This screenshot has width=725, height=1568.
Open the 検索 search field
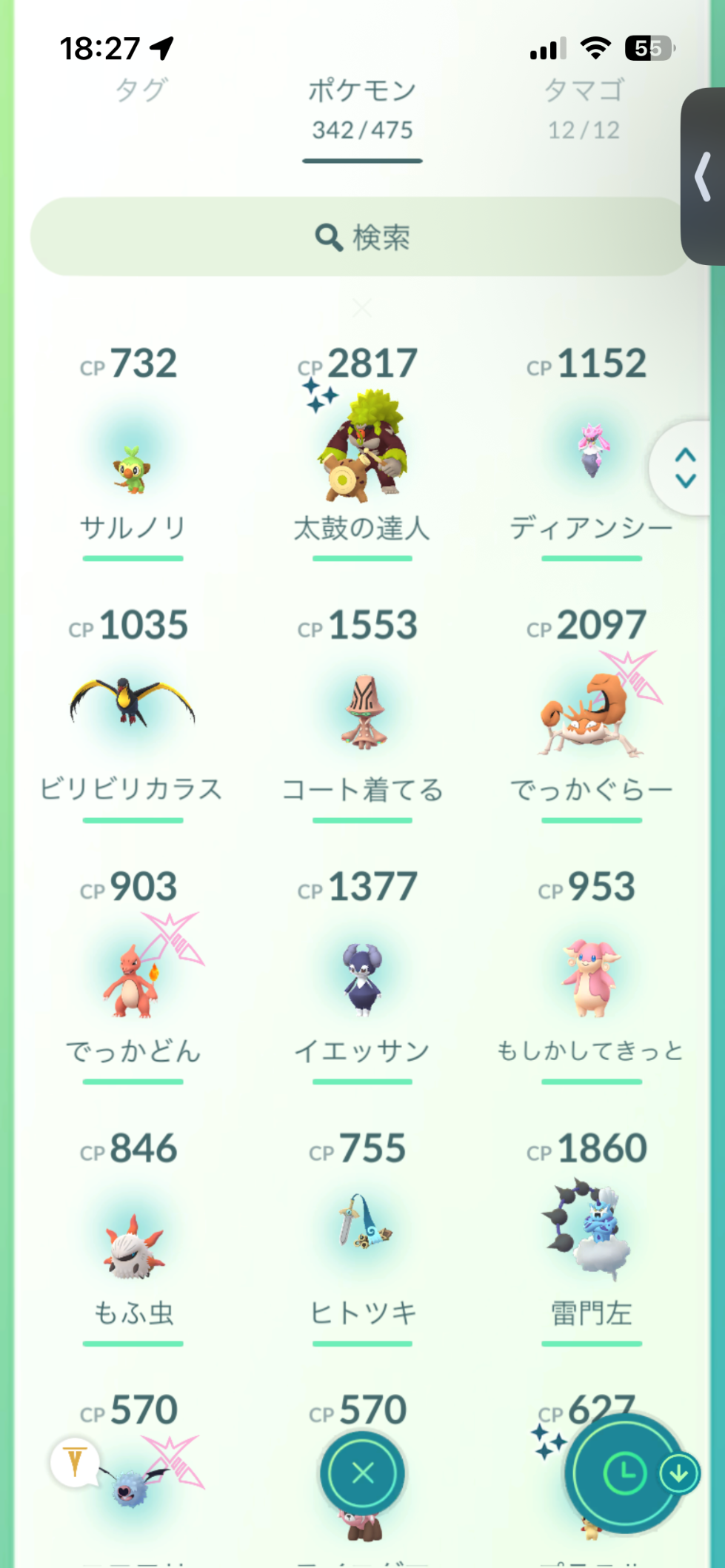[362, 238]
